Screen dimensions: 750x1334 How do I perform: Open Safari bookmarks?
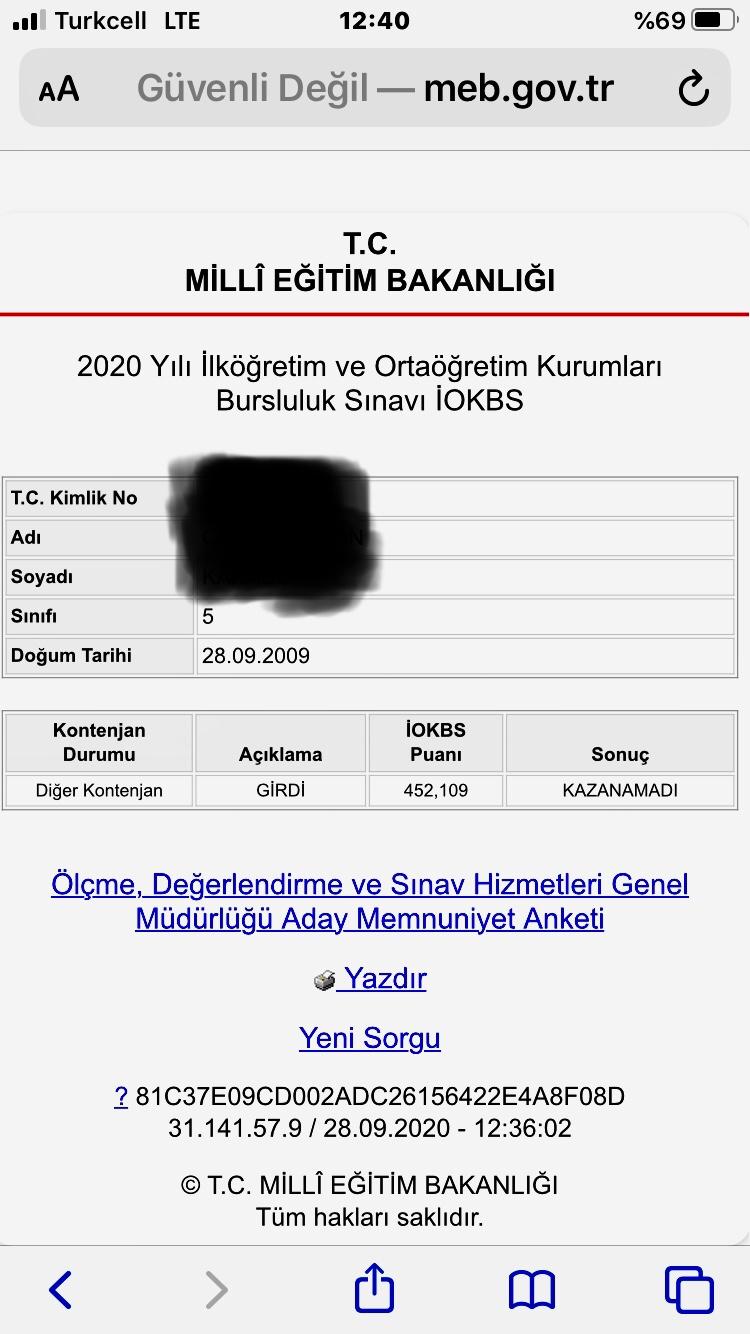click(532, 1290)
